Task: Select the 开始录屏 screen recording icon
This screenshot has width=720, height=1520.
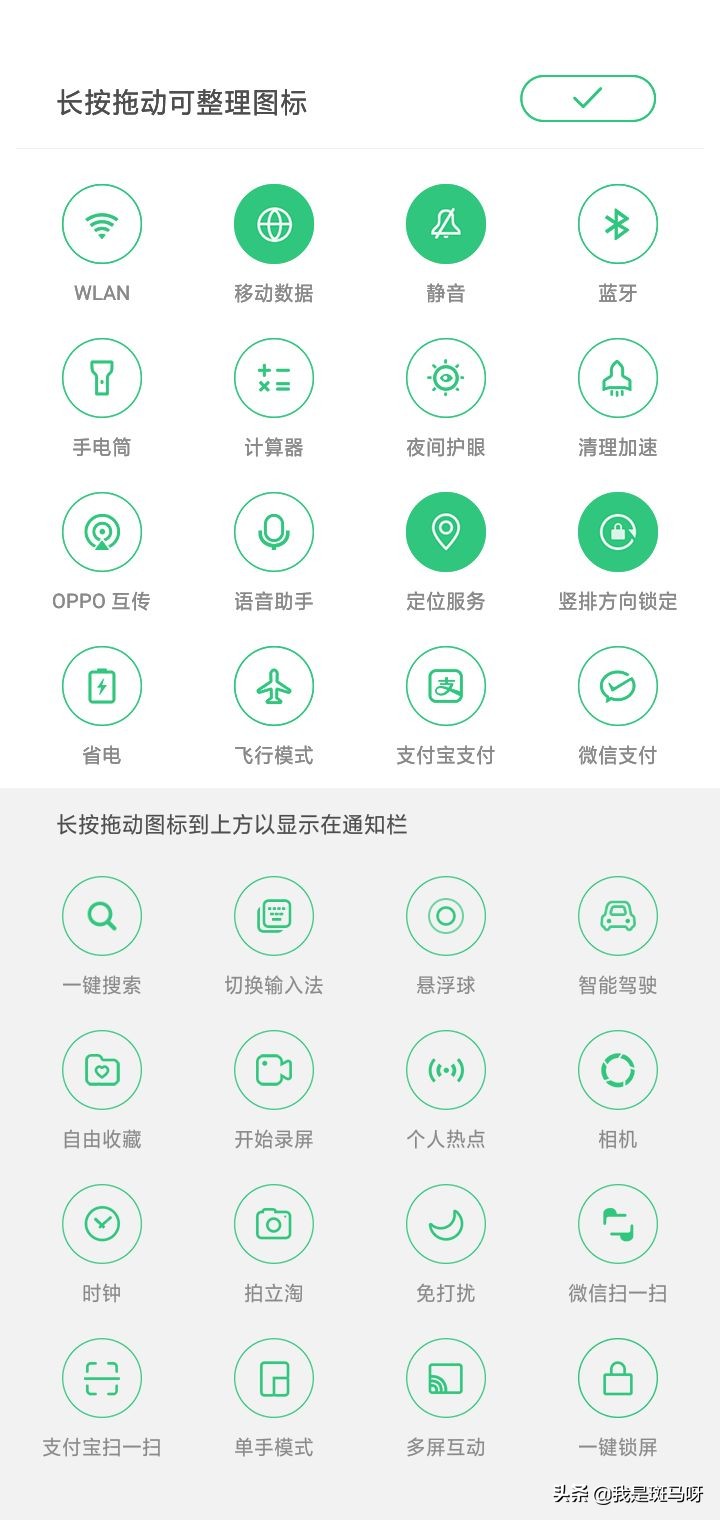Action: pyautogui.click(x=273, y=1069)
